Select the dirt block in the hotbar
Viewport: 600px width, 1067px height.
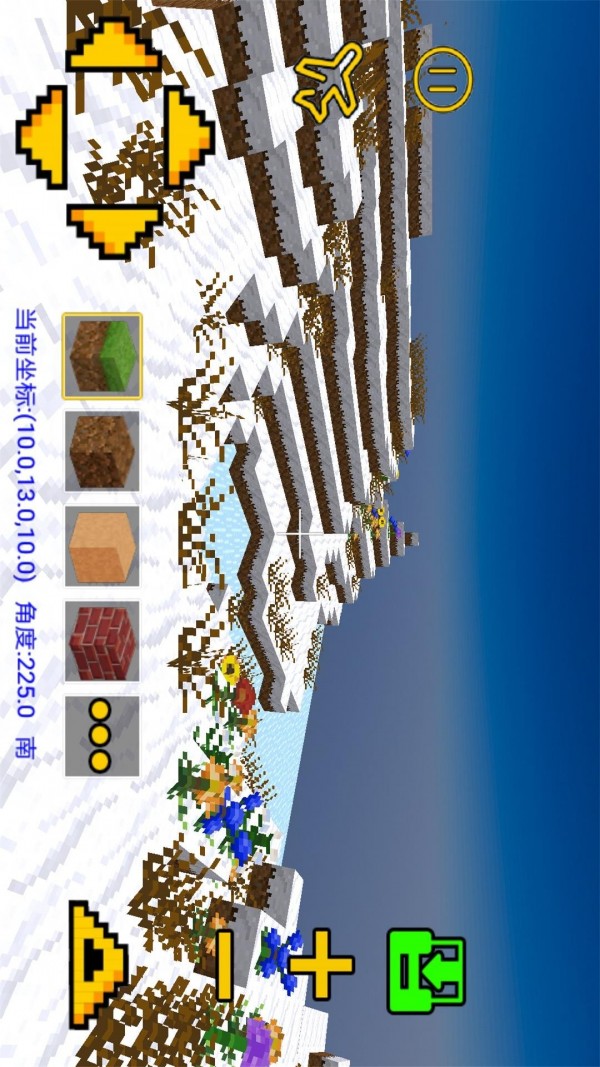pos(102,450)
